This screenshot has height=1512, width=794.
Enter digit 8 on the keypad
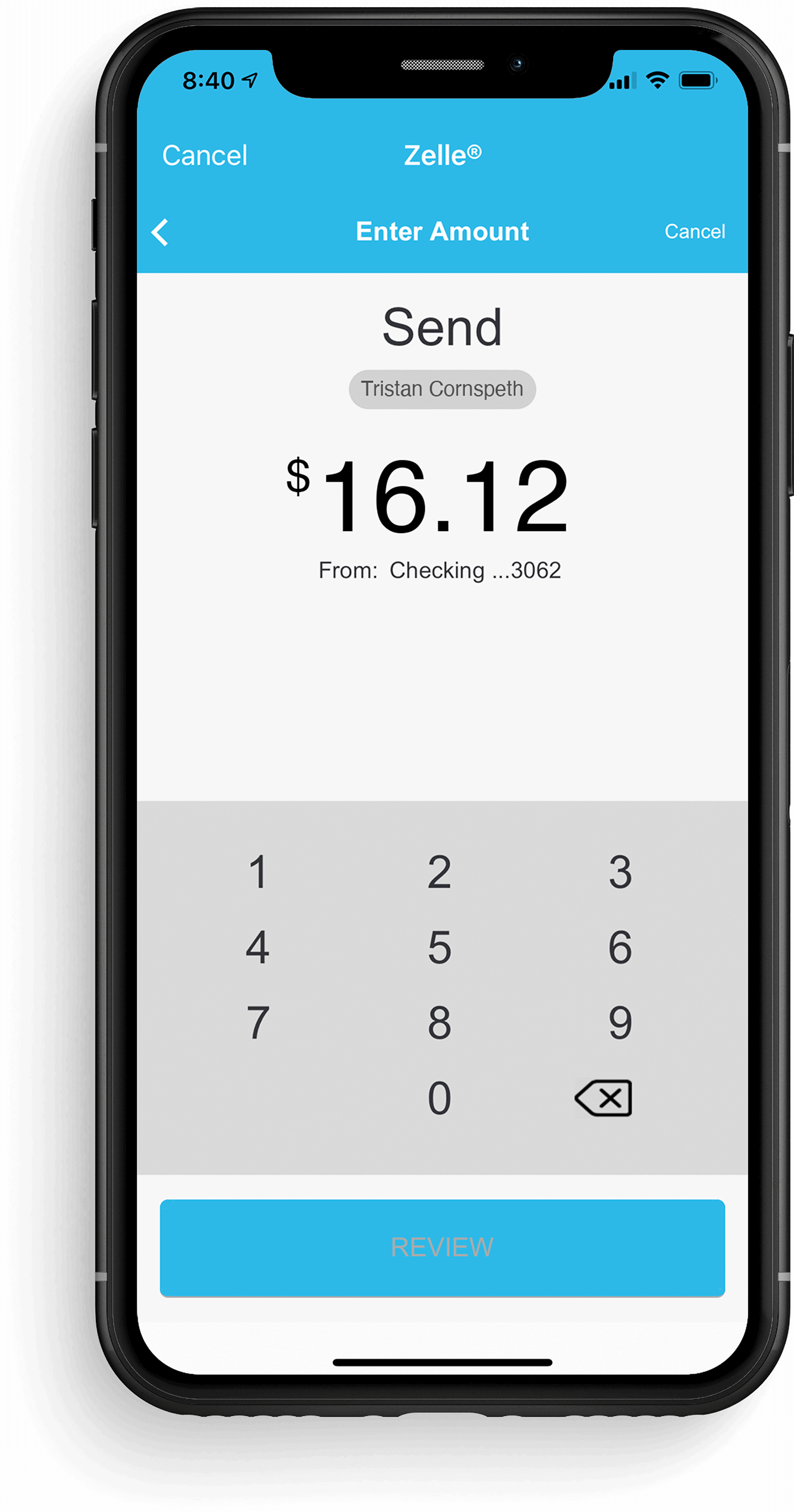tap(440, 1023)
